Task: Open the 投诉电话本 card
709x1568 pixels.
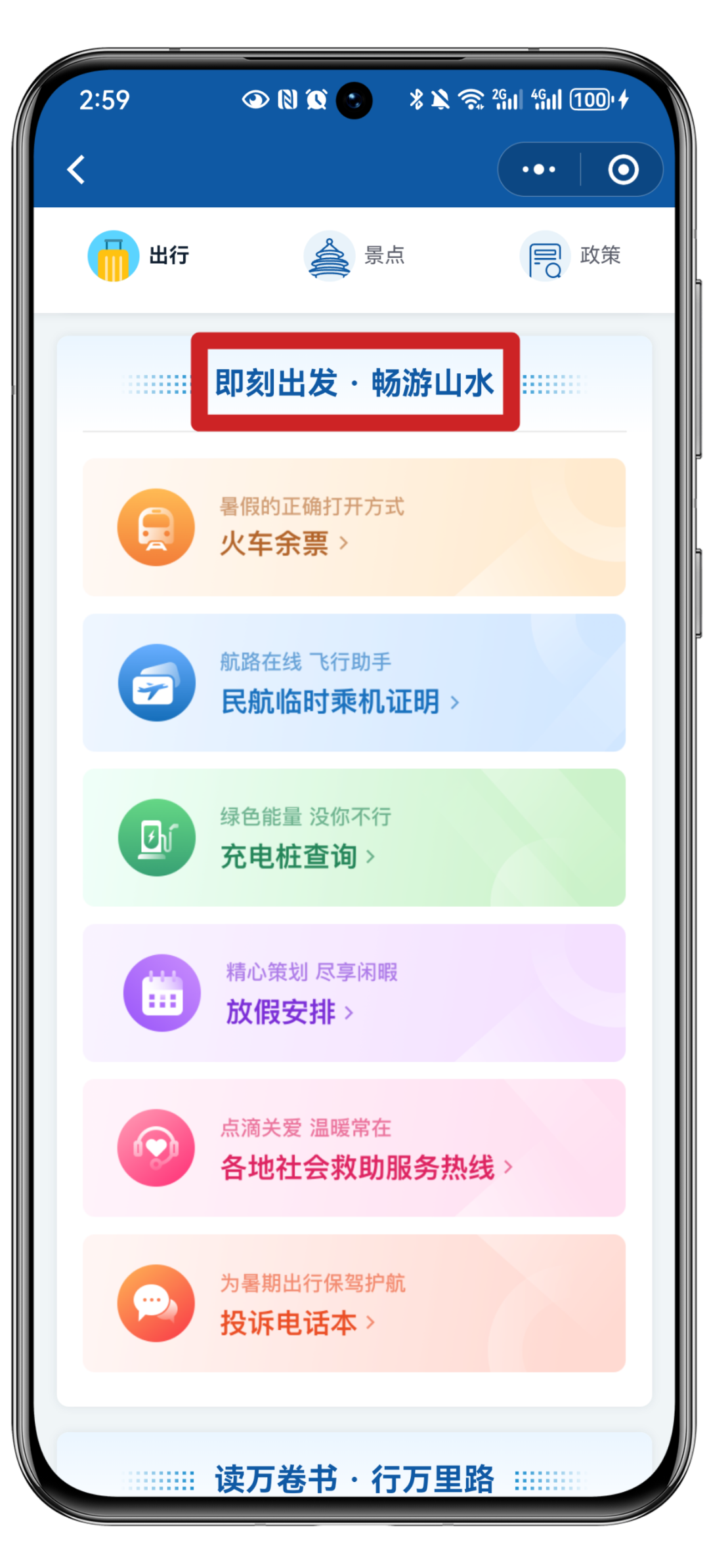Action: (354, 1303)
